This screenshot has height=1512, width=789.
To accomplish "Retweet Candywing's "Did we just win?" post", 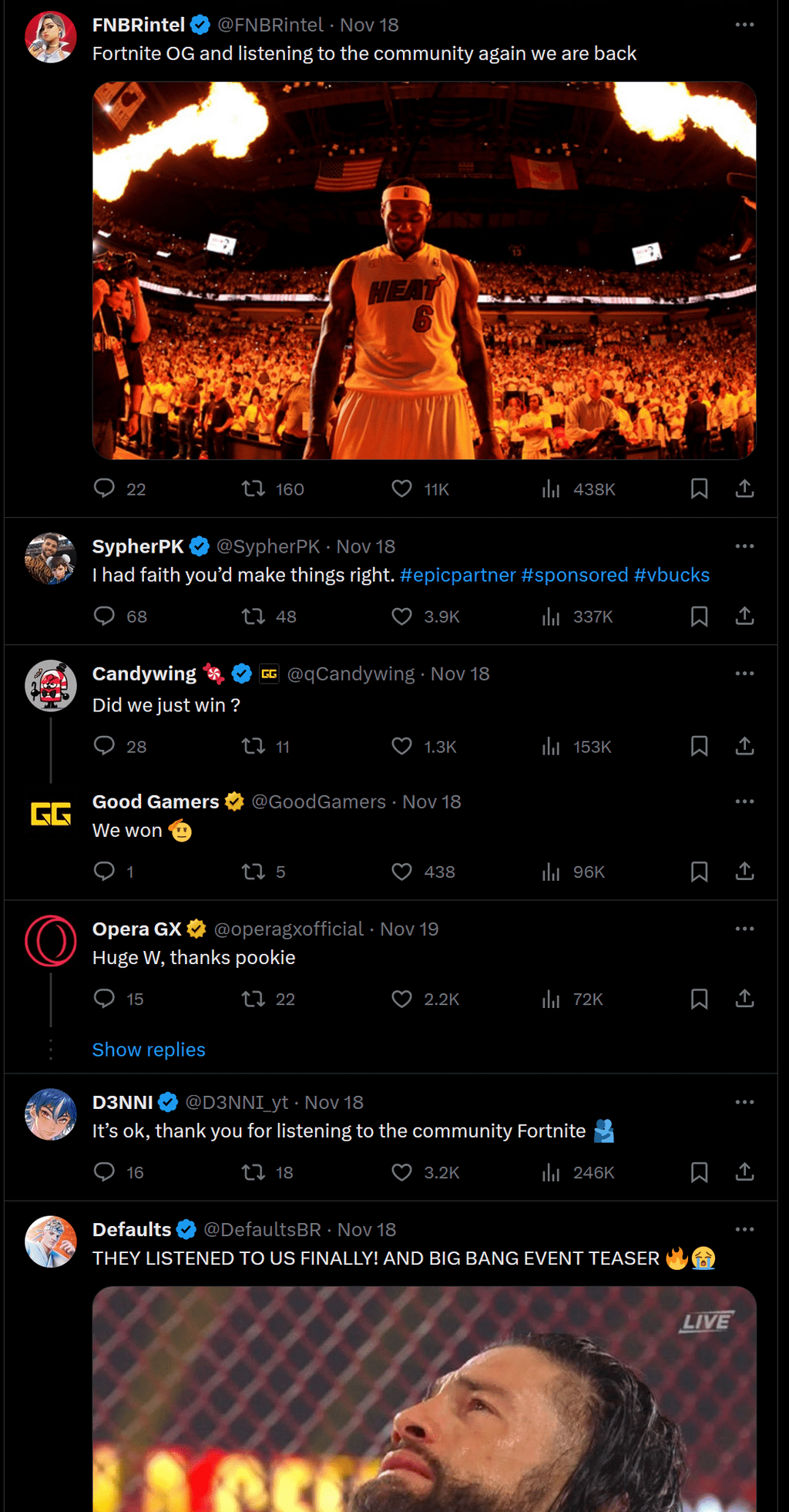I will click(x=252, y=746).
